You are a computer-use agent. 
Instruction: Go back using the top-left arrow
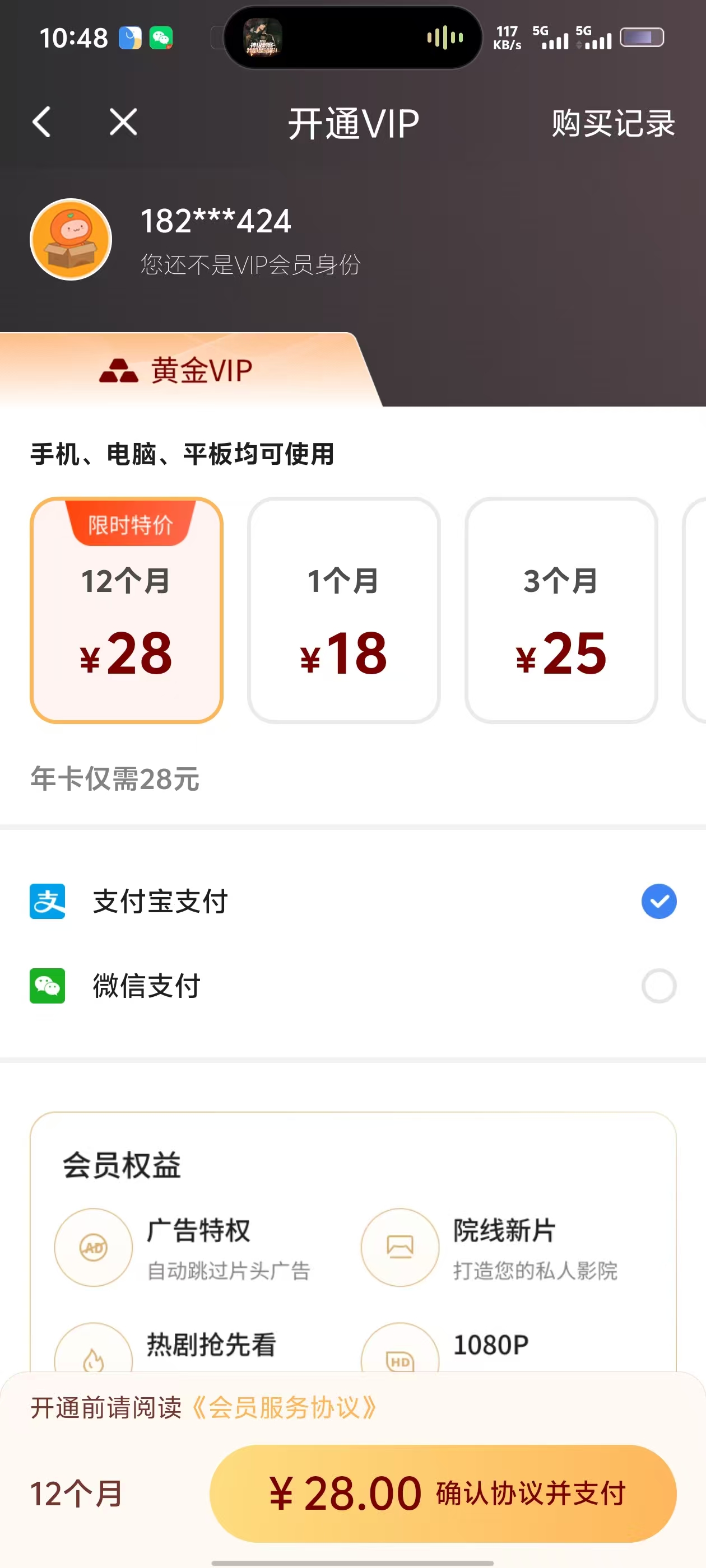pyautogui.click(x=41, y=122)
